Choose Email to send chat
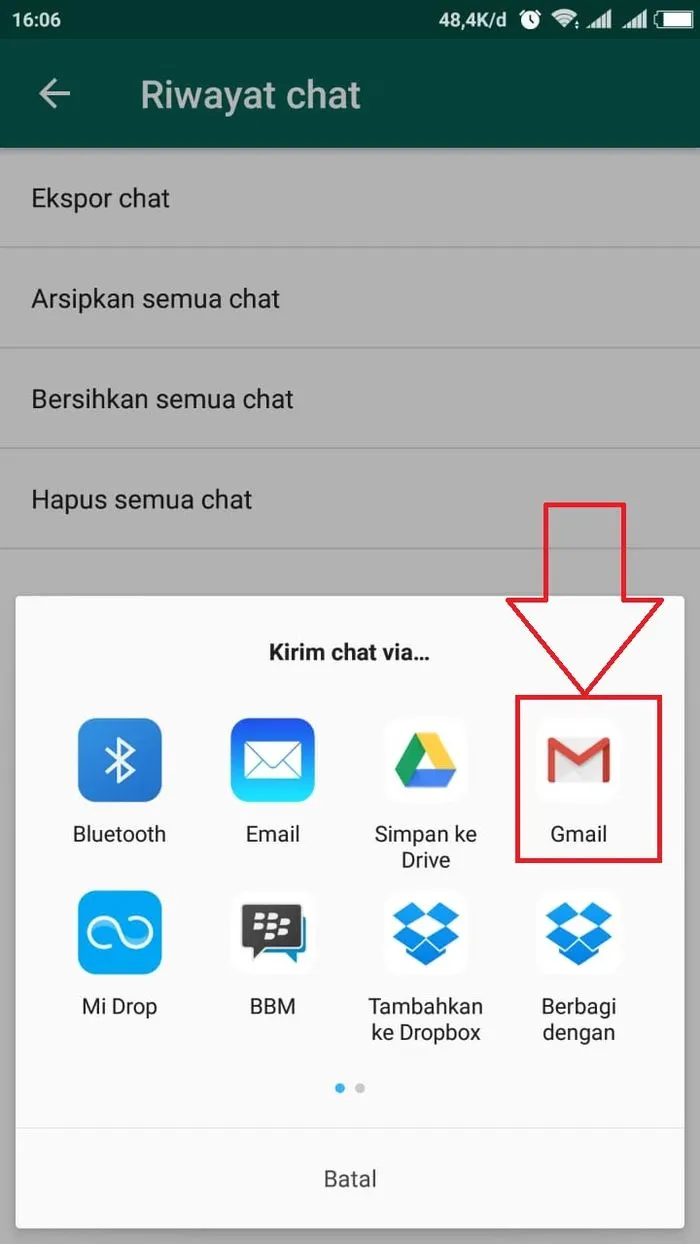This screenshot has height=1244, width=700. (x=273, y=761)
